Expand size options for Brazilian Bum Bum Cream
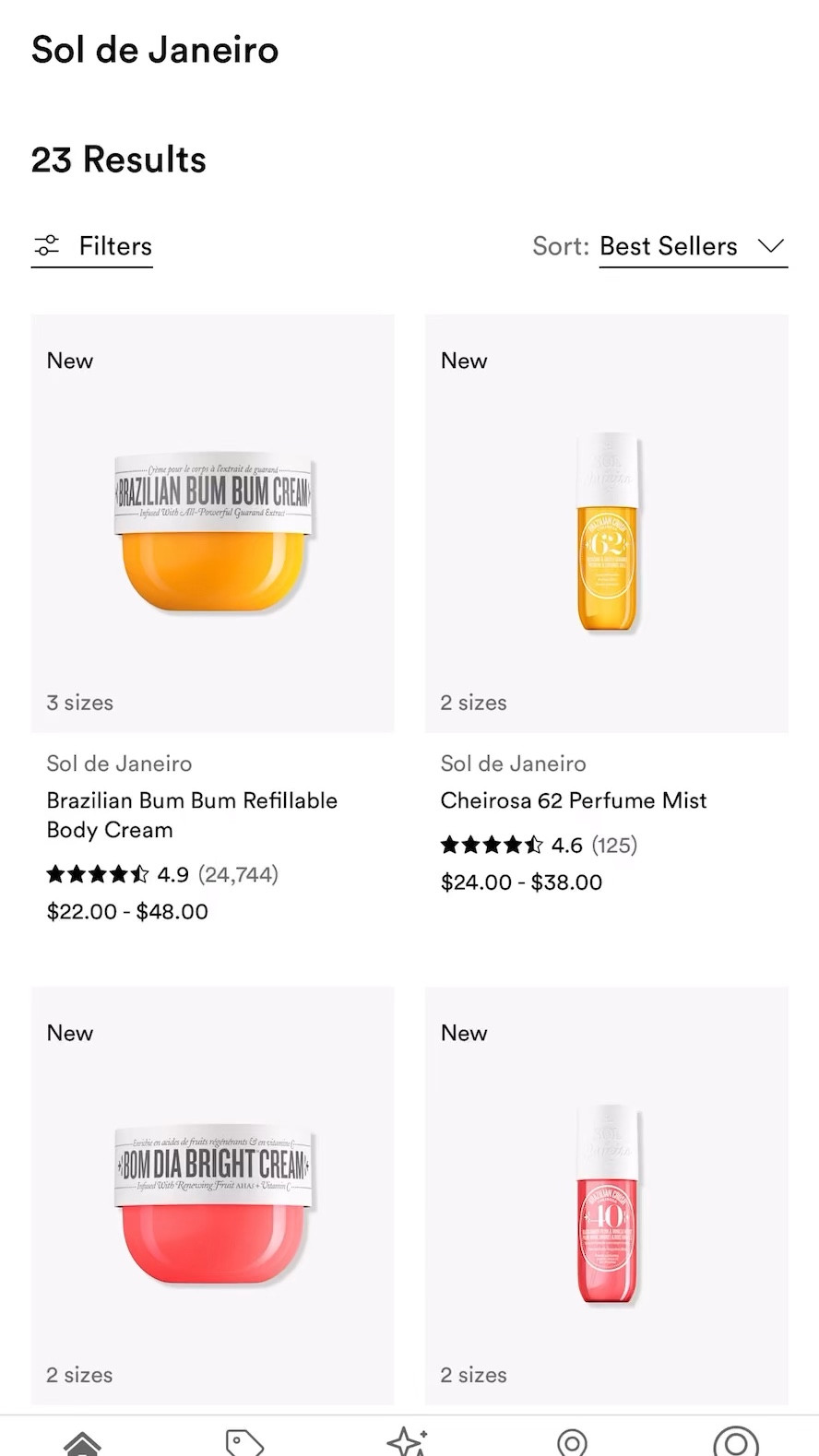This screenshot has height=1456, width=819. (79, 703)
